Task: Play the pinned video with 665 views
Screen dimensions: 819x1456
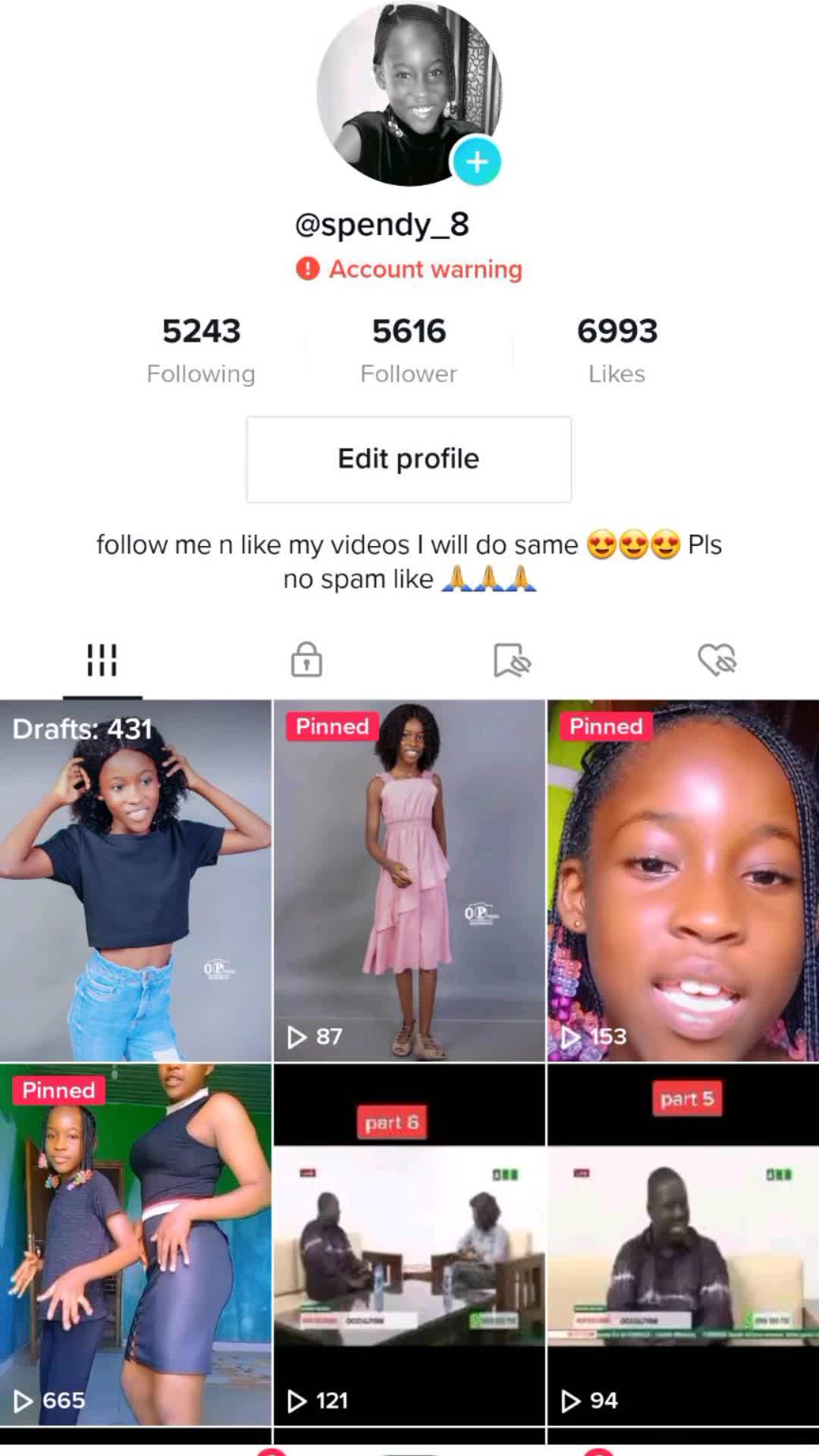Action: [x=135, y=1244]
